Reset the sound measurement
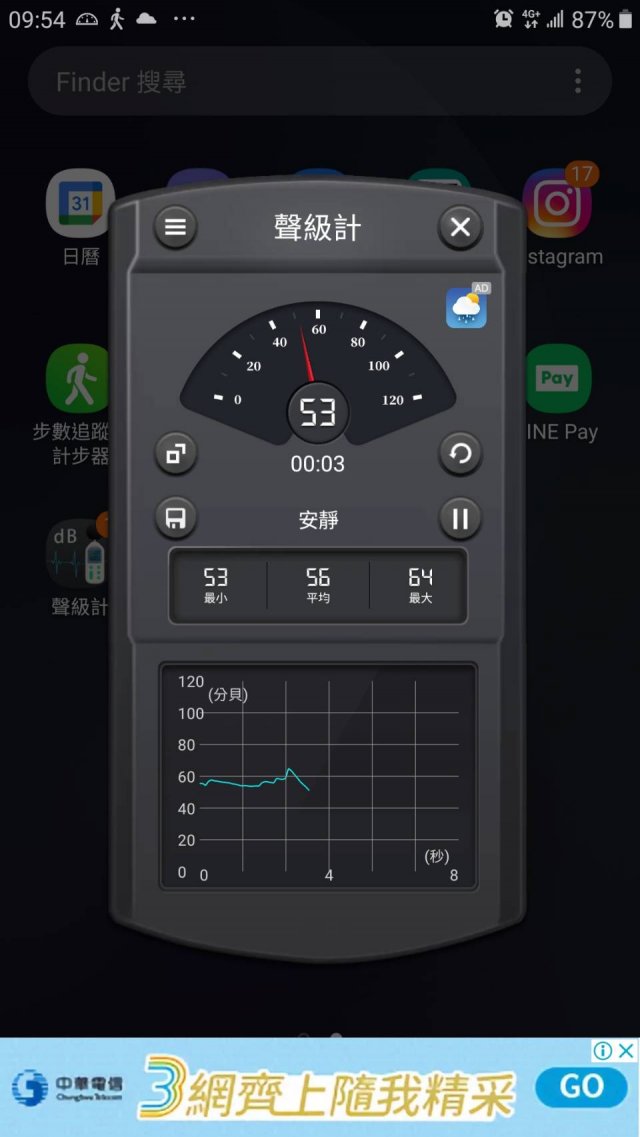This screenshot has height=1137, width=640. [460, 454]
